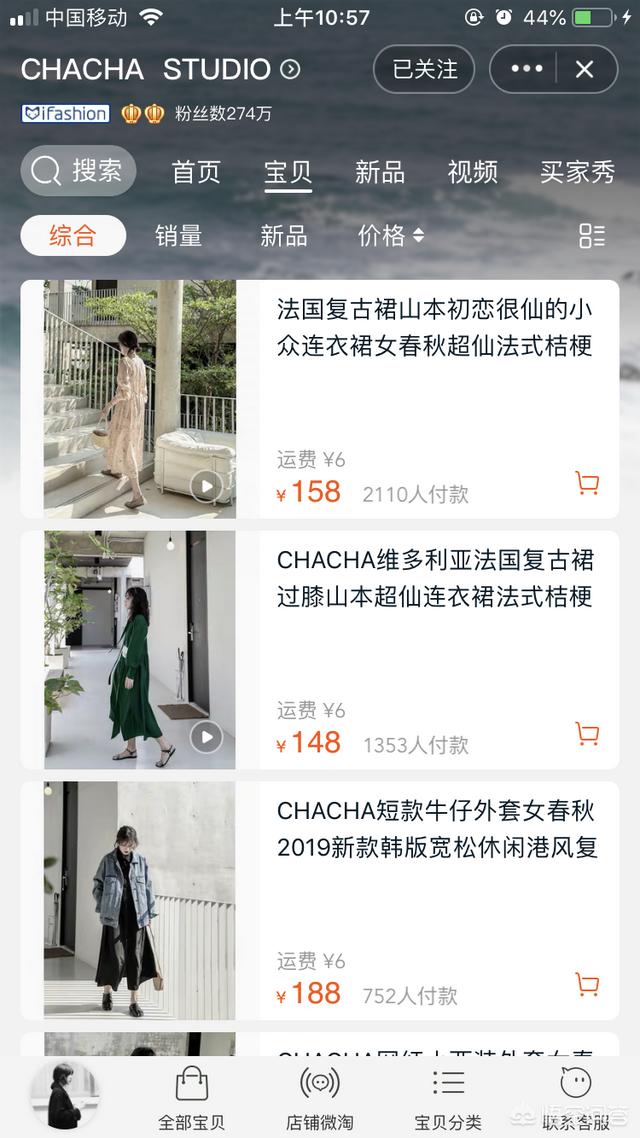Open 店铺微淘 shop feed
Viewport: 640px width, 1138px height.
[320, 1097]
